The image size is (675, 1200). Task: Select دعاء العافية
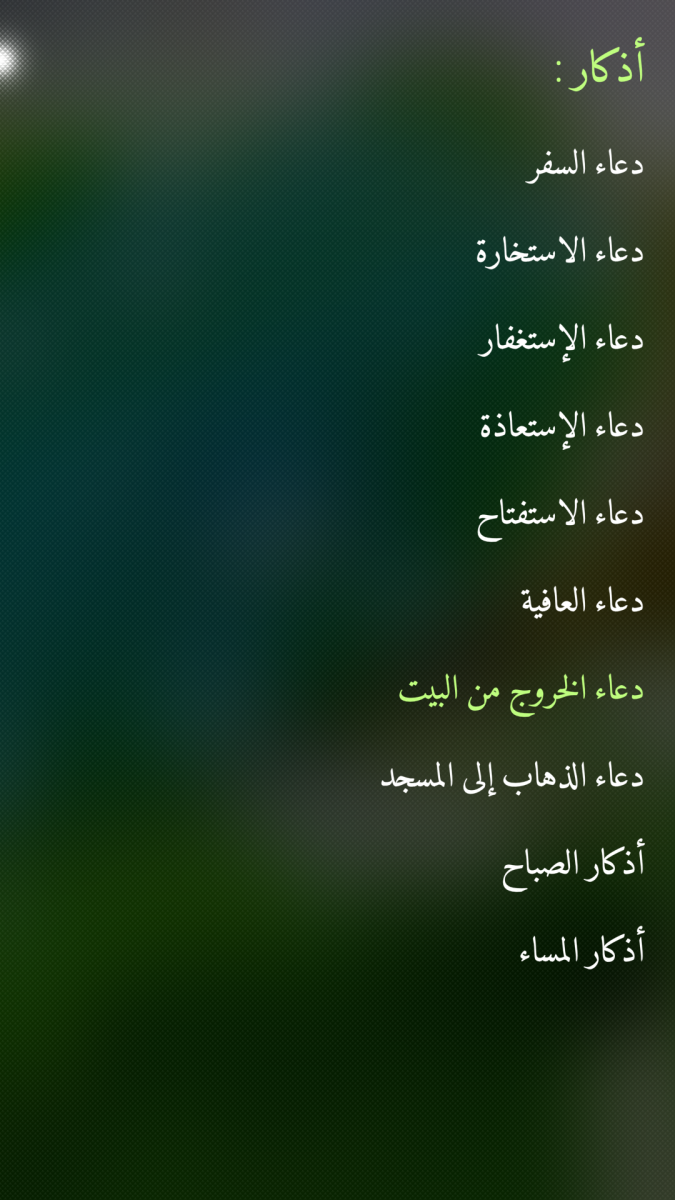[582, 603]
